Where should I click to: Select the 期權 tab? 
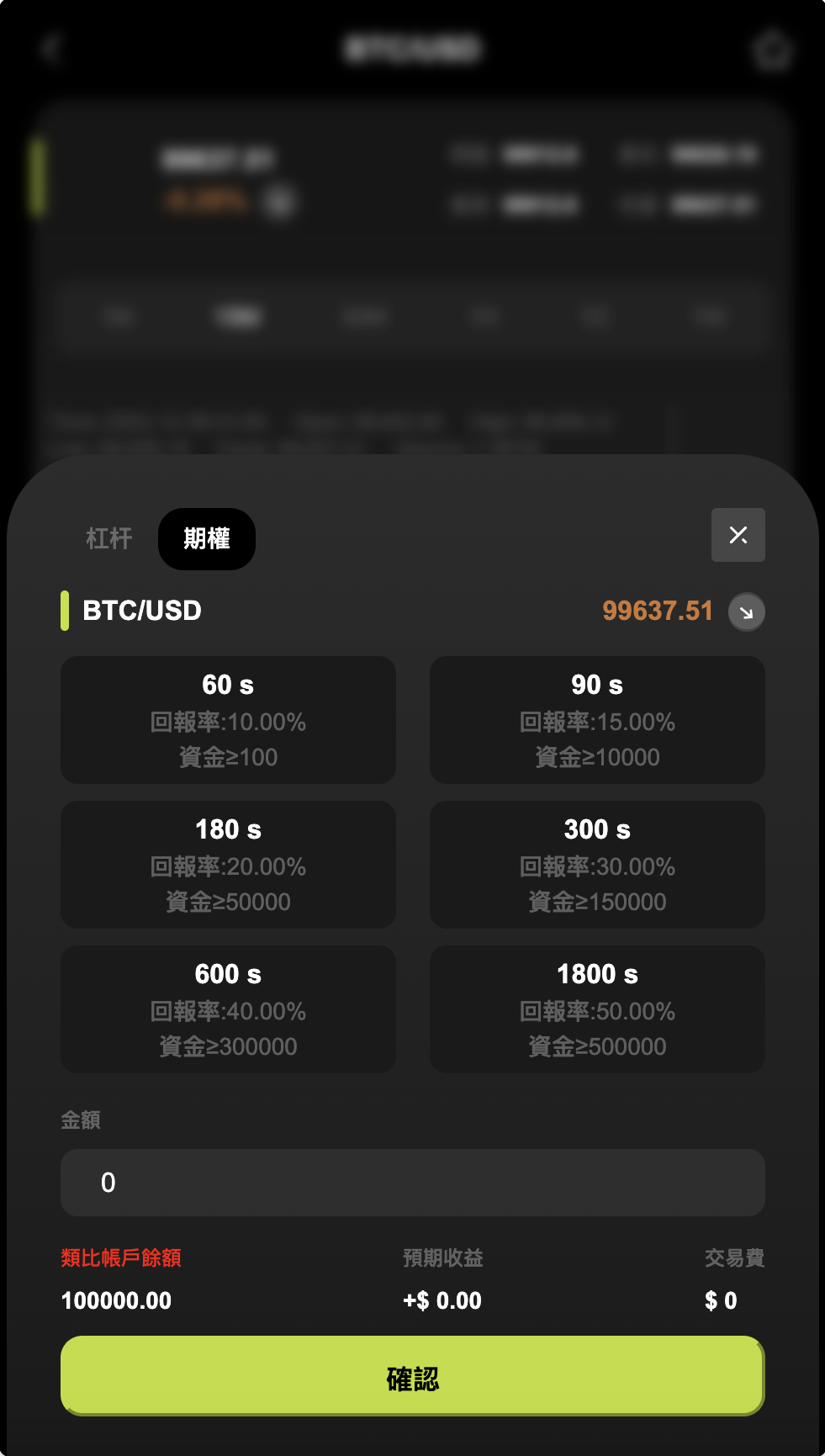point(207,538)
